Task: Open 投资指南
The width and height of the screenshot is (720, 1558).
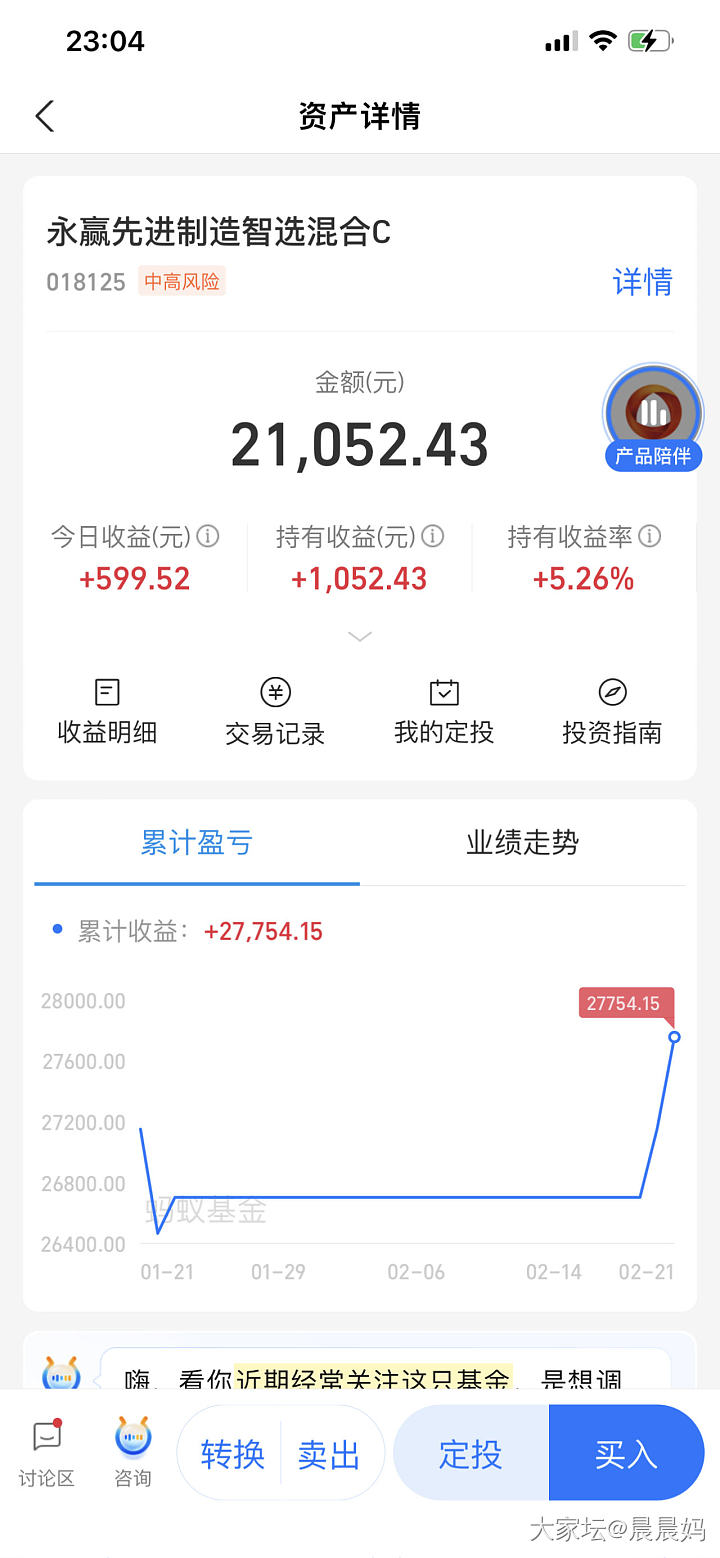Action: coord(612,711)
